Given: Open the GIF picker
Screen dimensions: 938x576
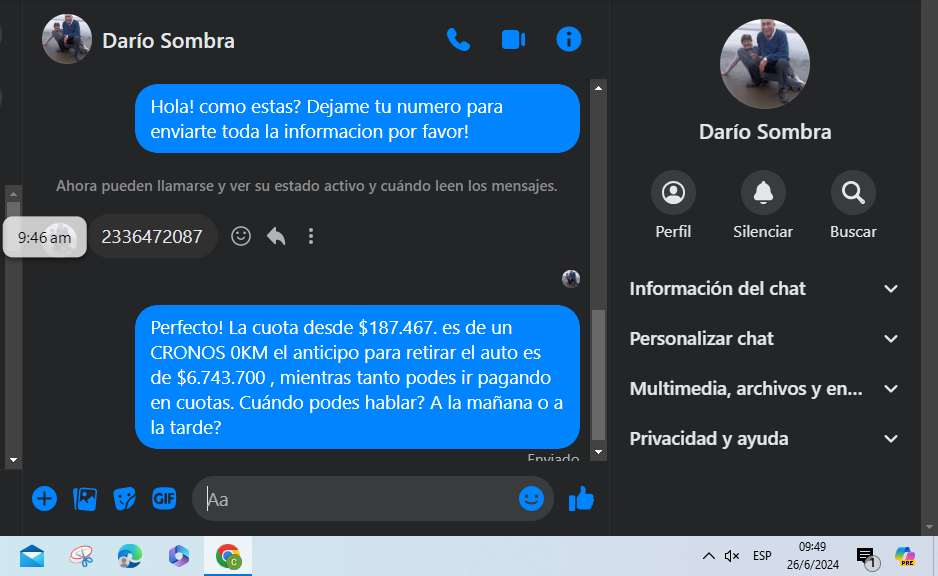Looking at the screenshot, I should 164,498.
